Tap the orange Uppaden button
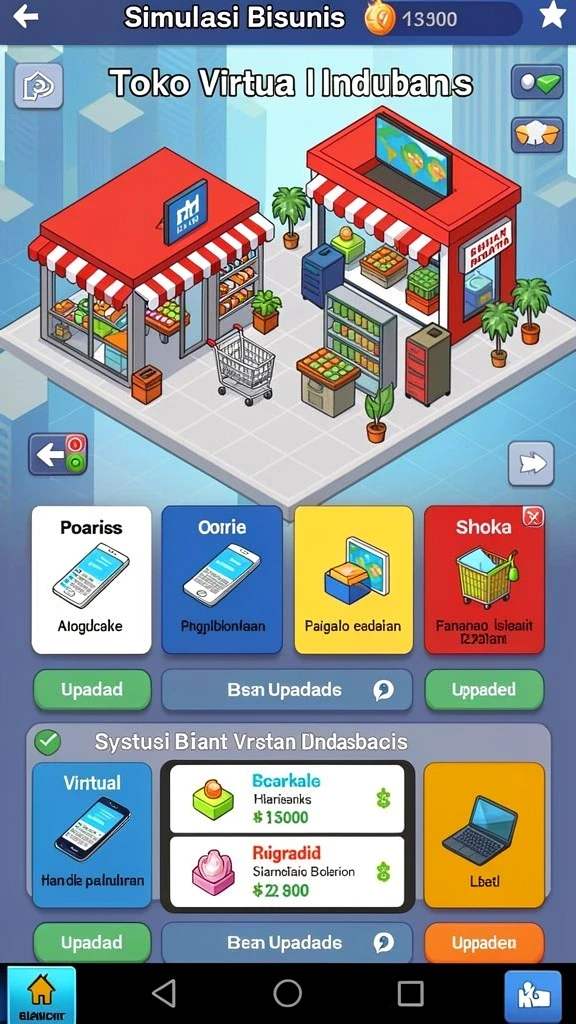Screen dimensions: 576x1024 pos(484,943)
